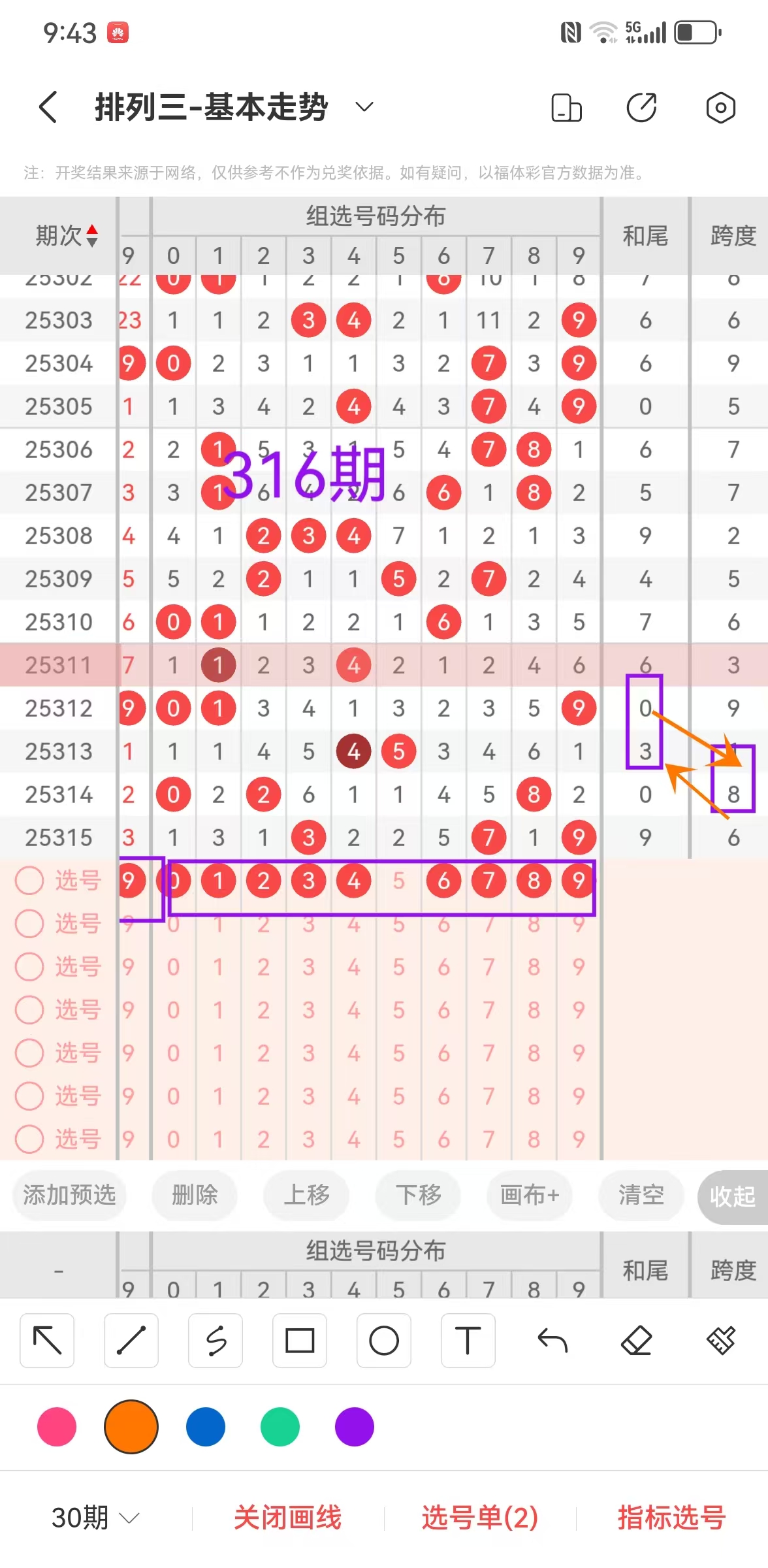Collapse the selection panel with 收起

click(x=732, y=1196)
